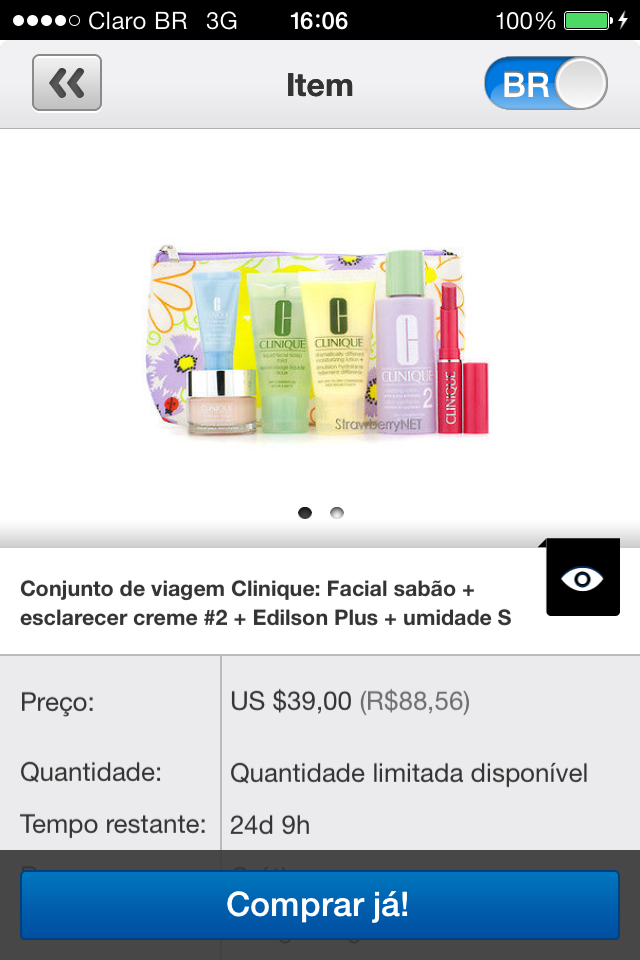Toggle the BR currency switch

pyautogui.click(x=545, y=84)
